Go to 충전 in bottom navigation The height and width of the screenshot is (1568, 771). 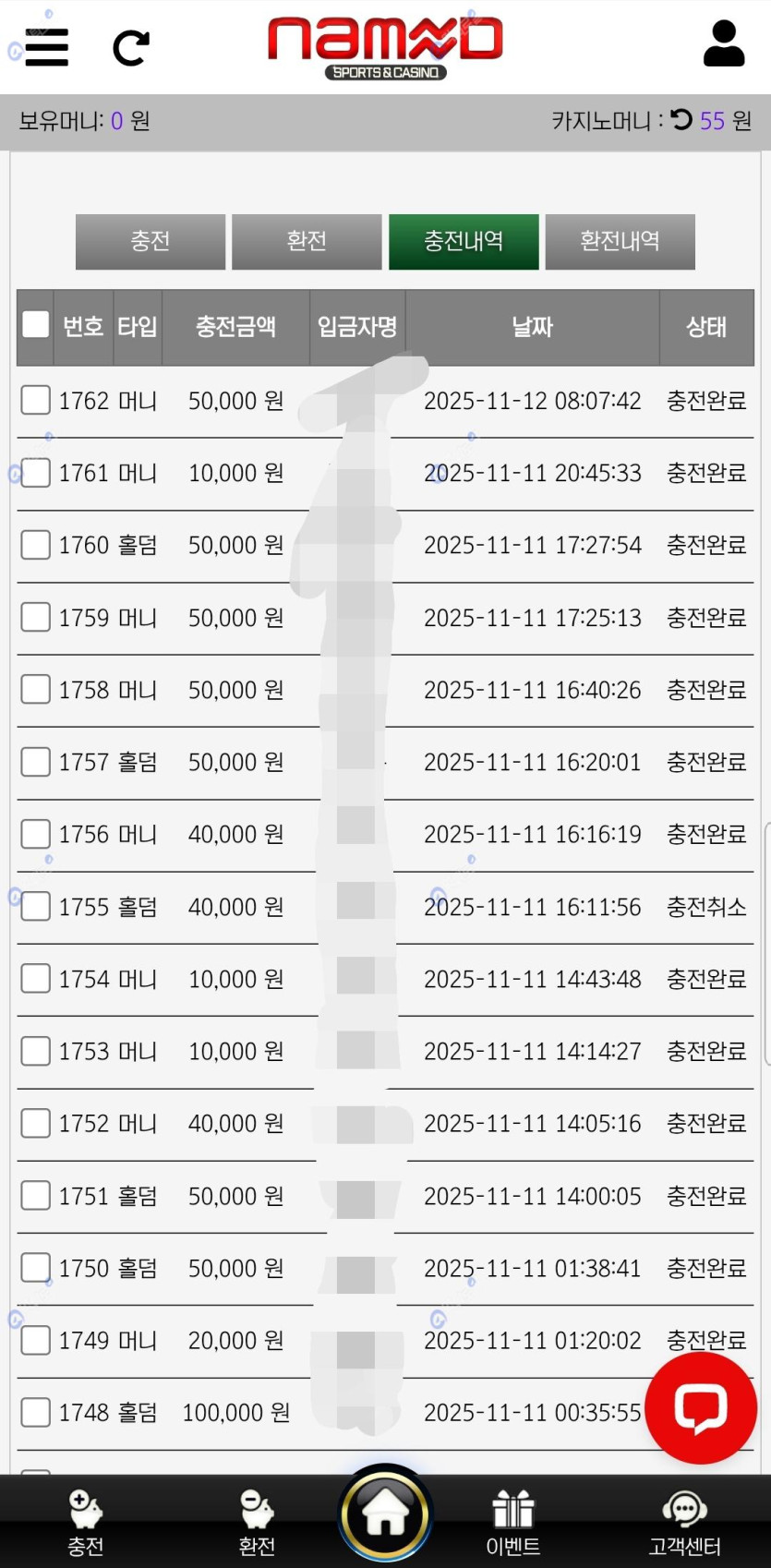point(86,1521)
